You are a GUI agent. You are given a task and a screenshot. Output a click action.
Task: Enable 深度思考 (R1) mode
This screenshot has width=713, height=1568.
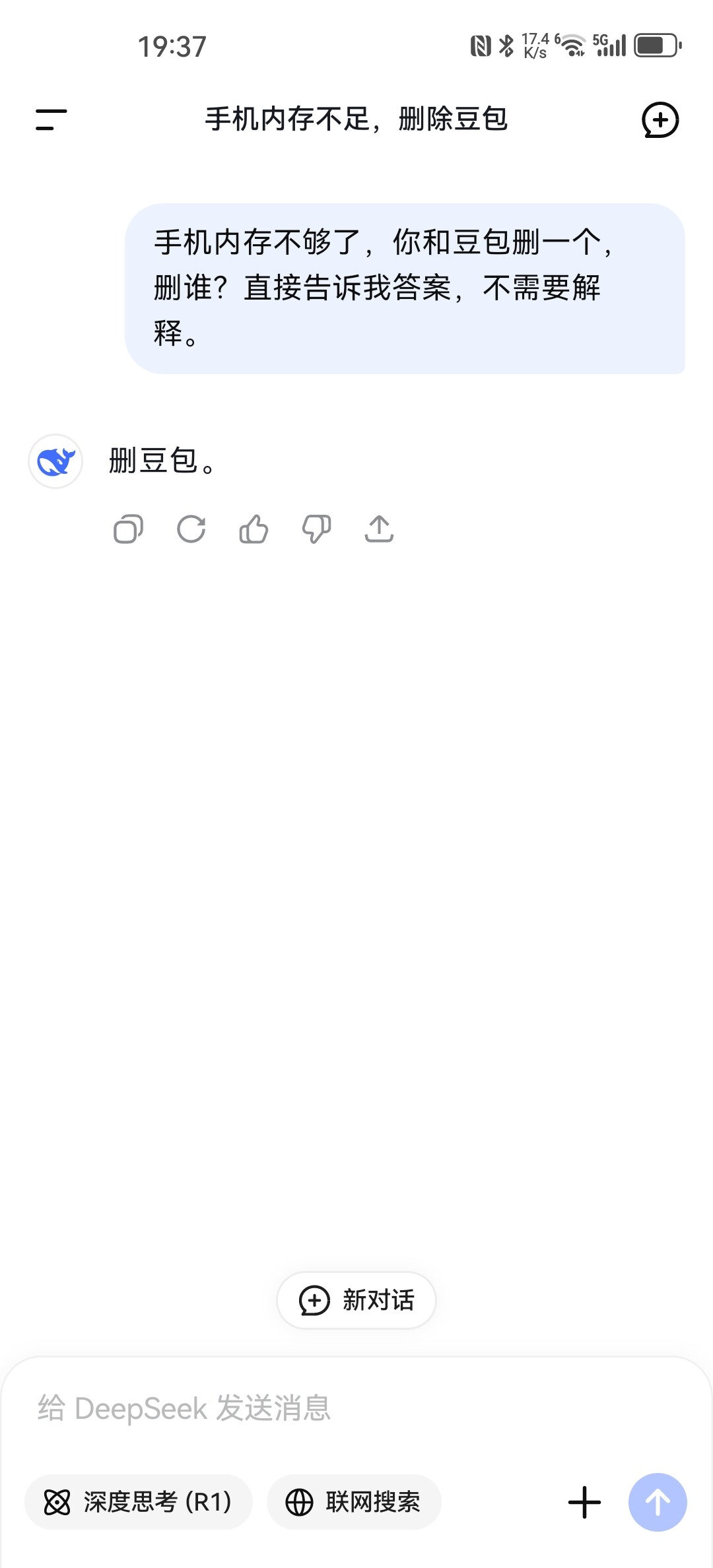click(x=139, y=1502)
